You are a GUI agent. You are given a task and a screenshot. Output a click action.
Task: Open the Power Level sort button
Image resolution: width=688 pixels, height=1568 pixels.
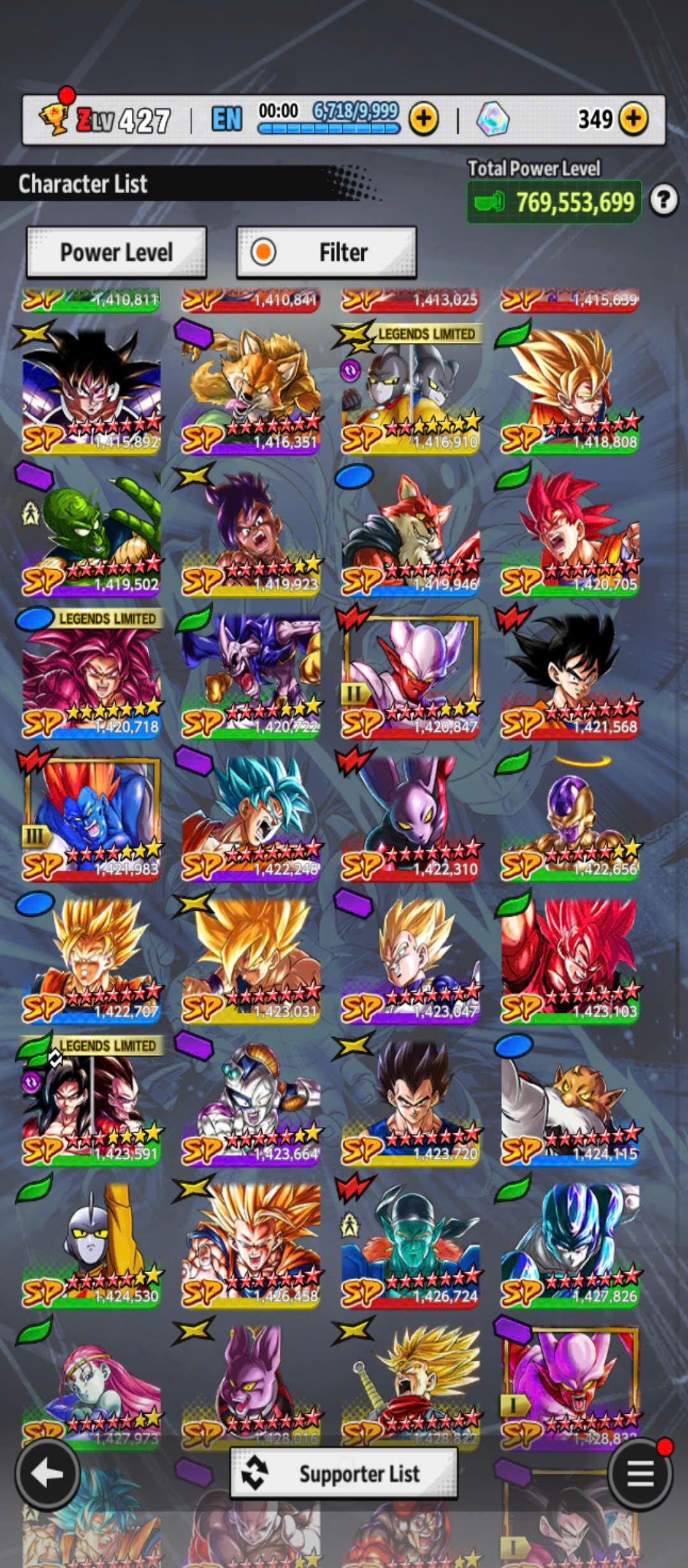pos(116,252)
